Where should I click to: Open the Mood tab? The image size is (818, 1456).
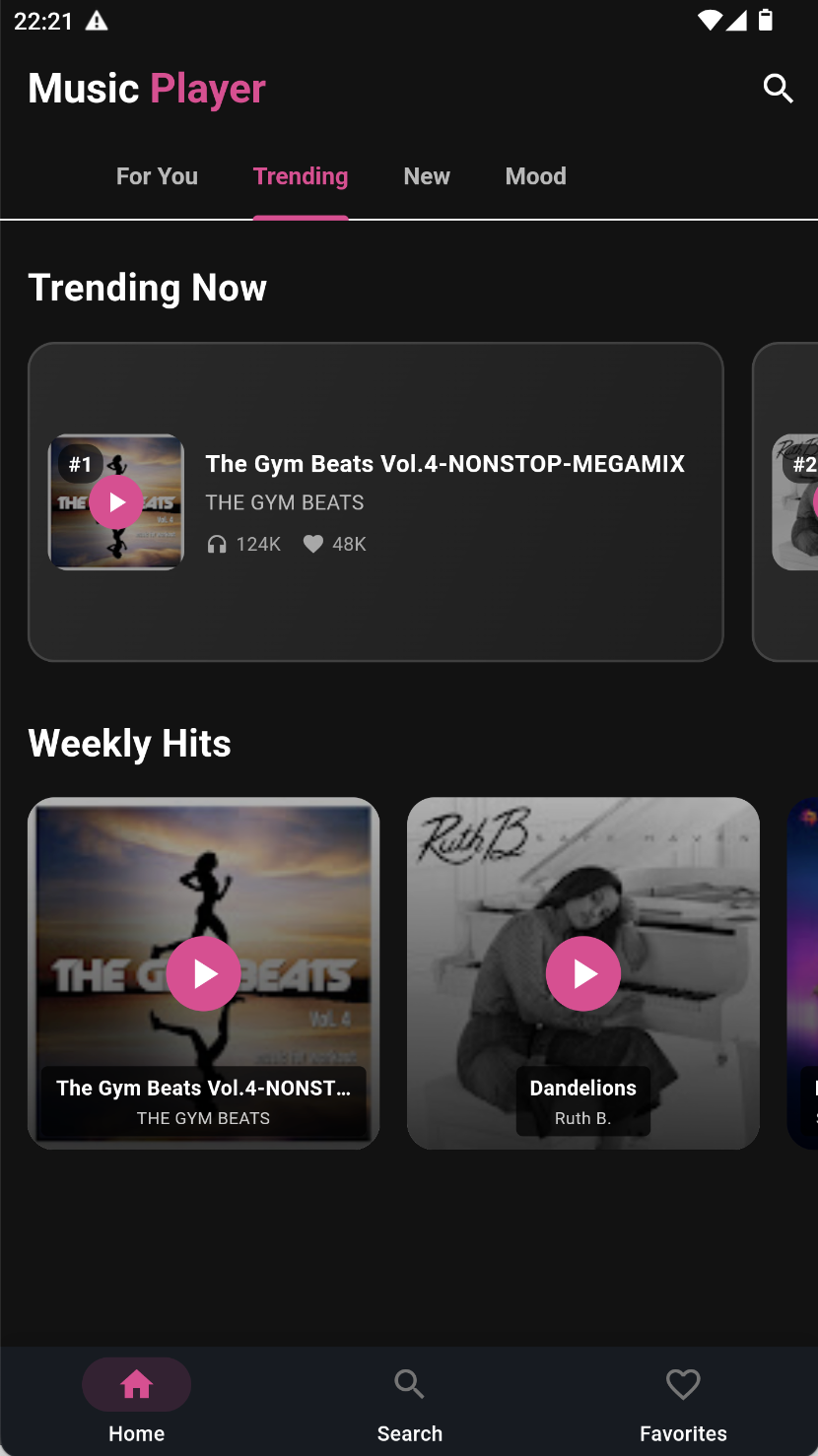click(535, 176)
